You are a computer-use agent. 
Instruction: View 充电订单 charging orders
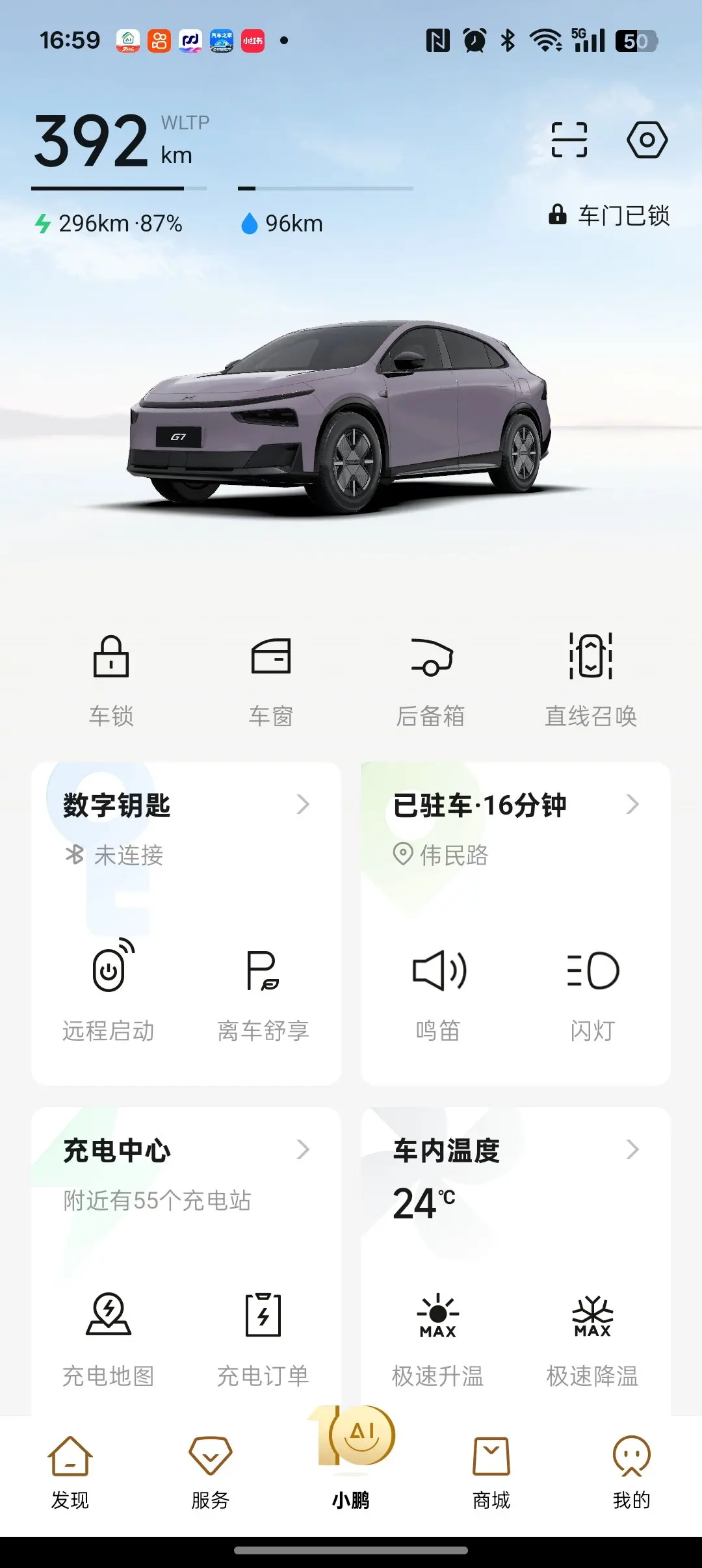pyautogui.click(x=263, y=1336)
